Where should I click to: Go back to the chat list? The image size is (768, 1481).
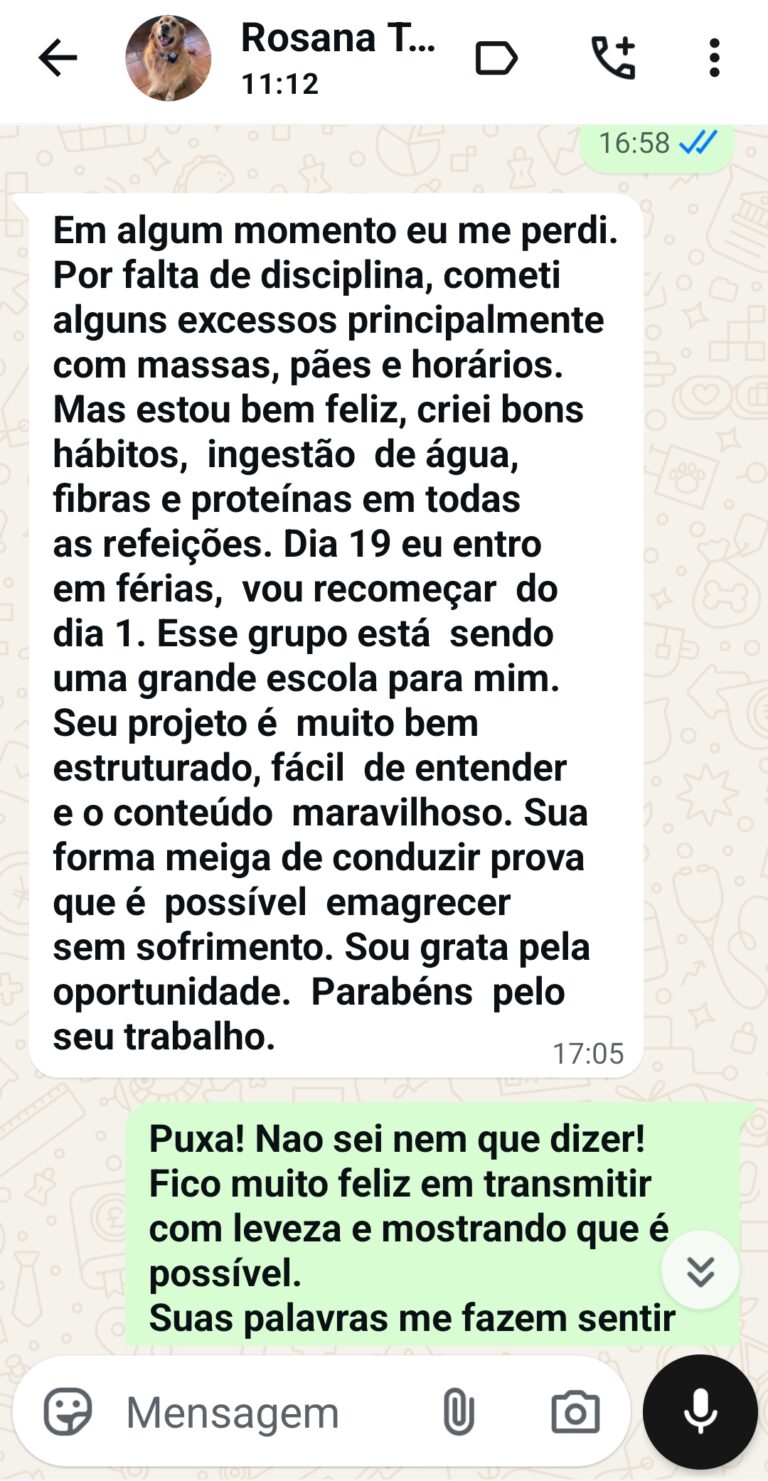(58, 59)
